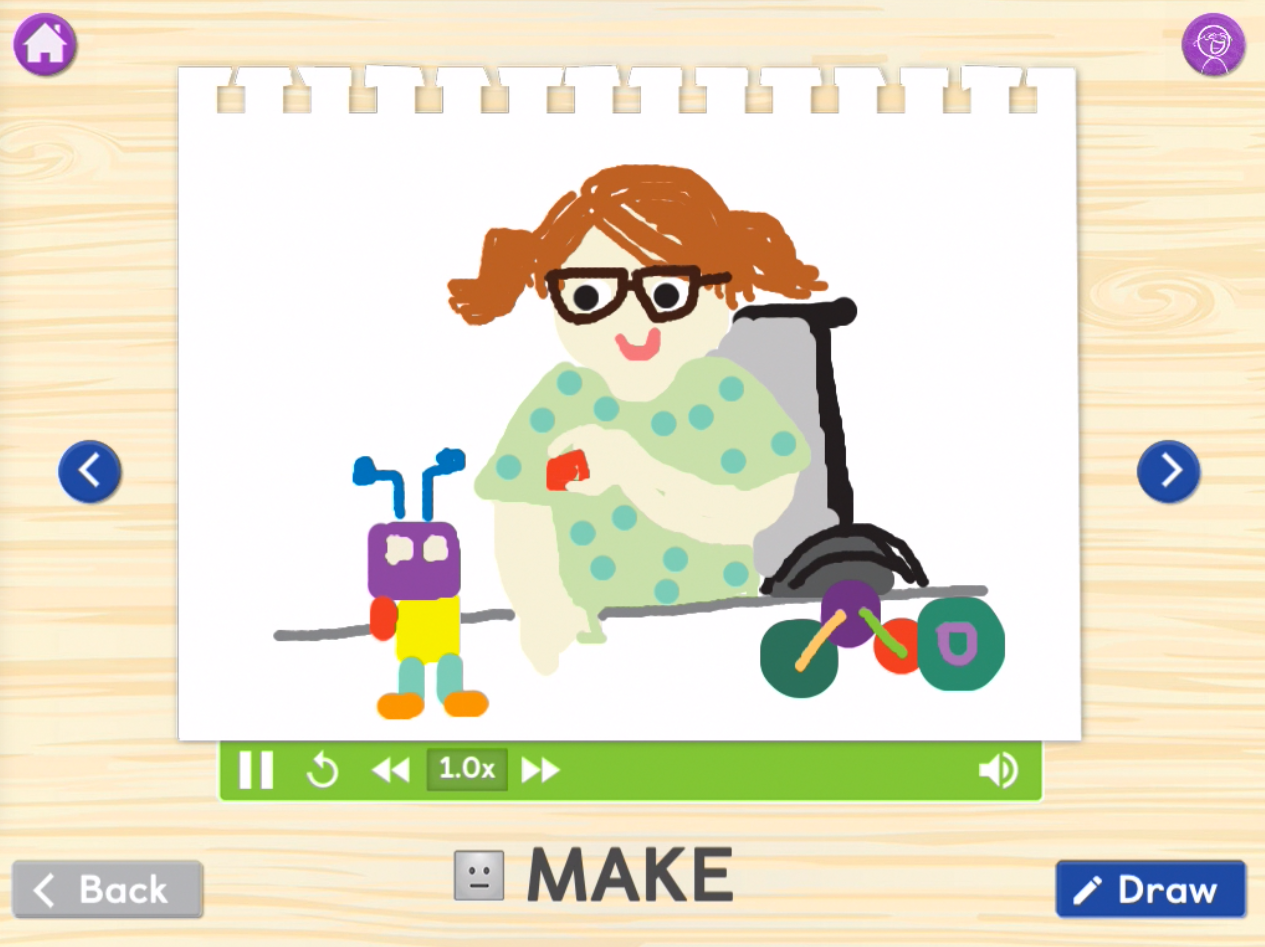Tap the Back button
This screenshot has width=1265, height=947.
tap(107, 889)
